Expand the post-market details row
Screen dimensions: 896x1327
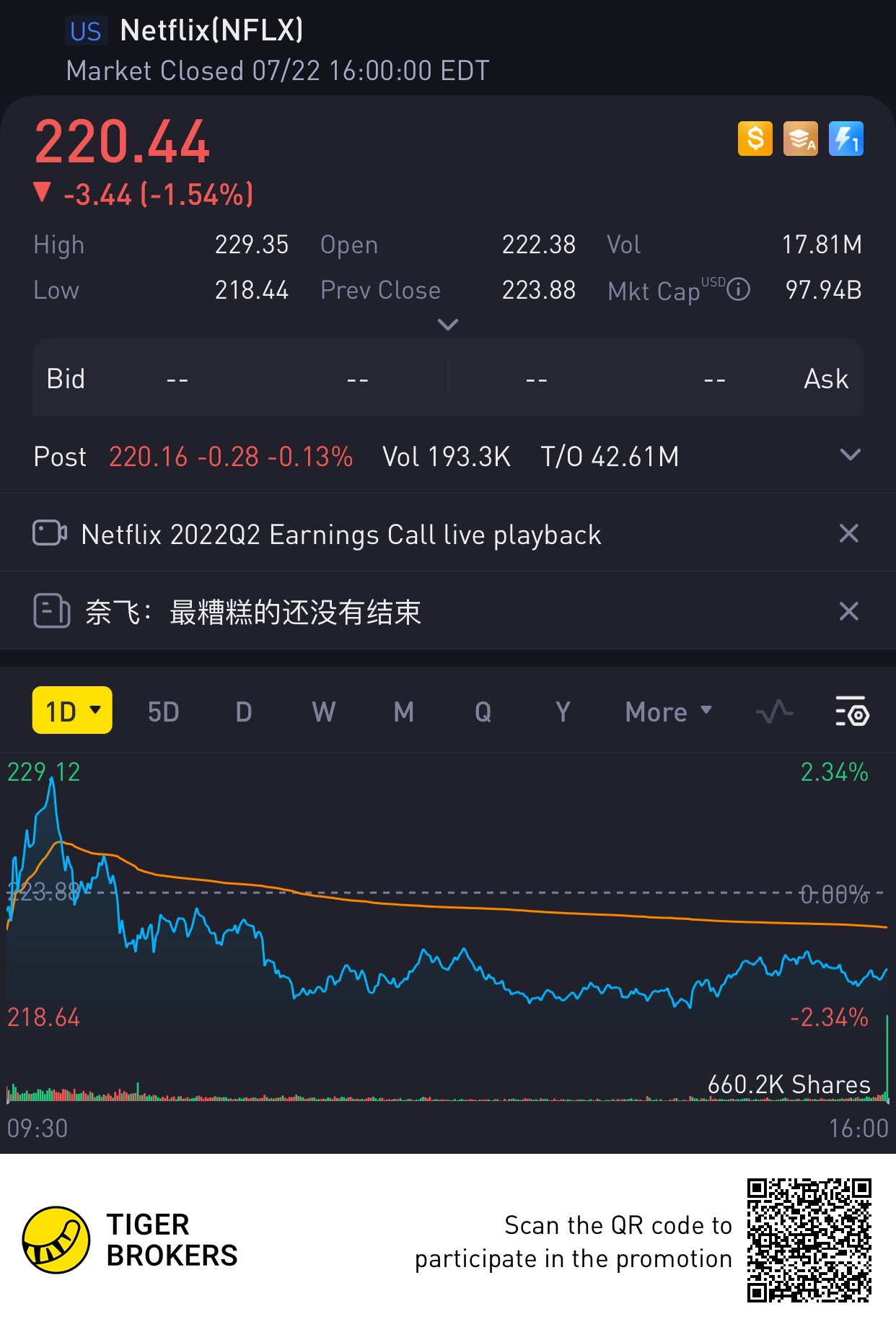pyautogui.click(x=851, y=455)
